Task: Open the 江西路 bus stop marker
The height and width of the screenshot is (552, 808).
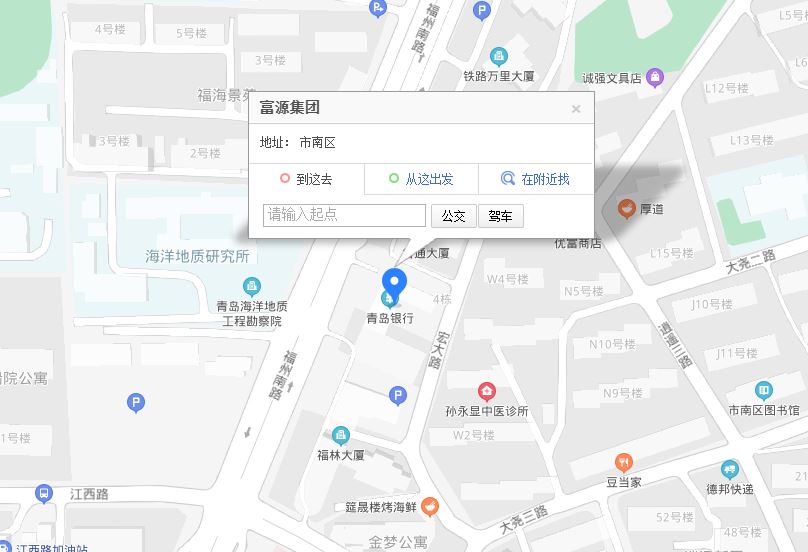Action: click(x=44, y=494)
